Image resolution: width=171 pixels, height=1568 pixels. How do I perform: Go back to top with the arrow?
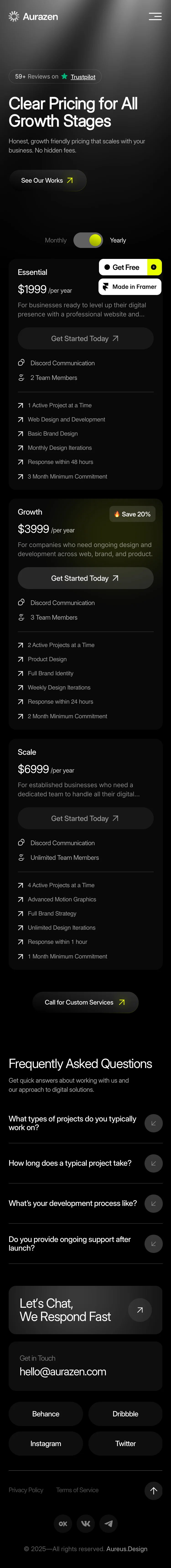(153, 1490)
